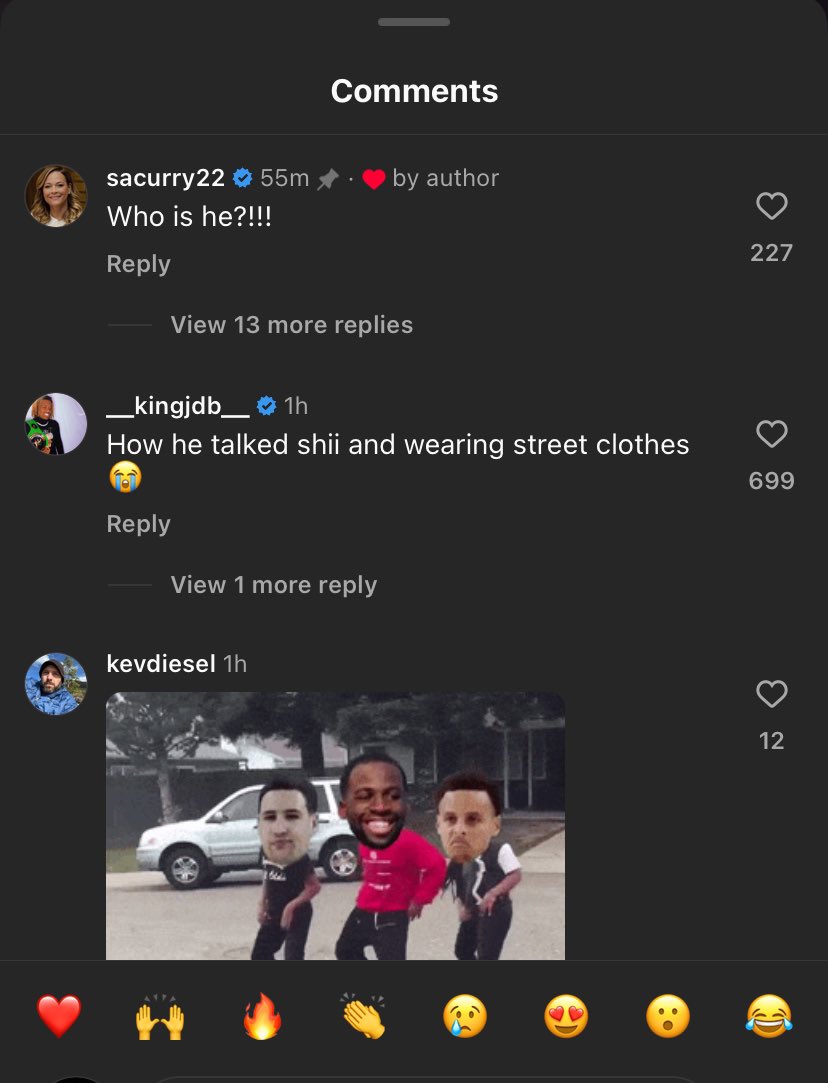Open kevdiesel's profile picture
The image size is (828, 1083).
click(x=56, y=684)
